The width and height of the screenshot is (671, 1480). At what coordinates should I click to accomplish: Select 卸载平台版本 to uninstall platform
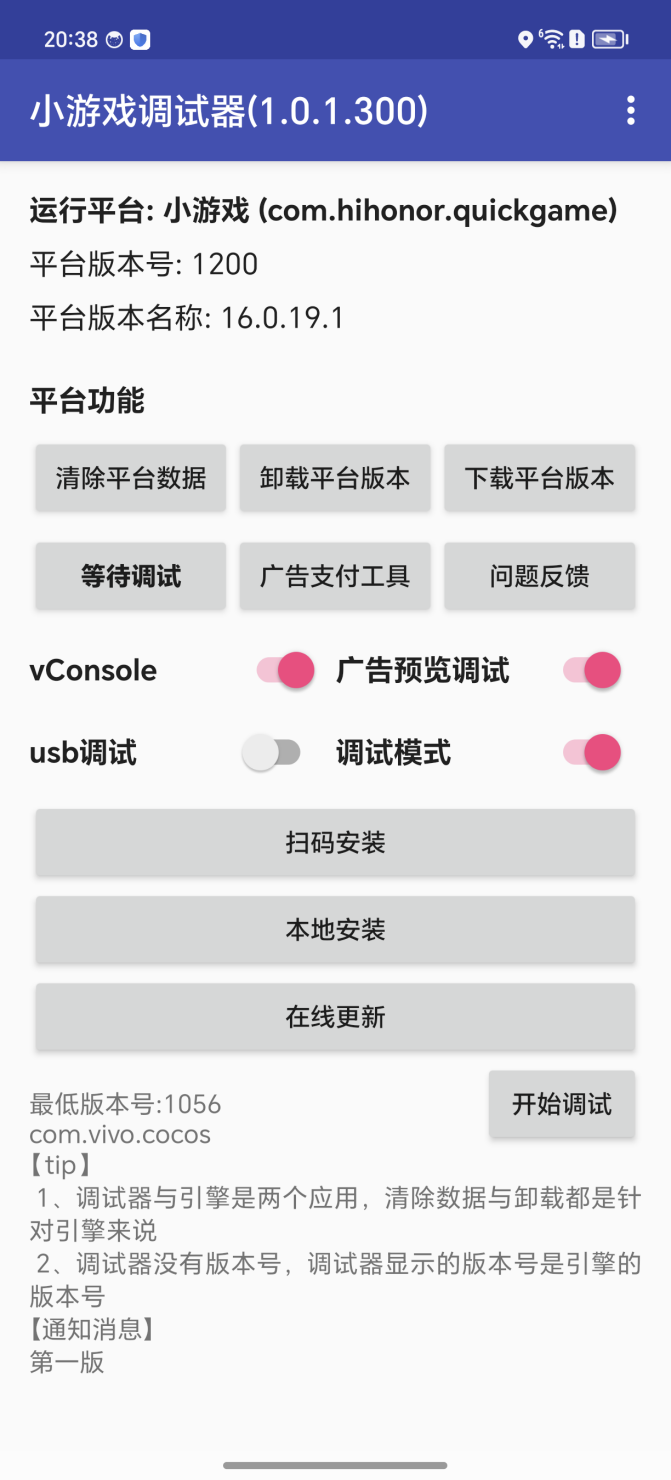(335, 478)
